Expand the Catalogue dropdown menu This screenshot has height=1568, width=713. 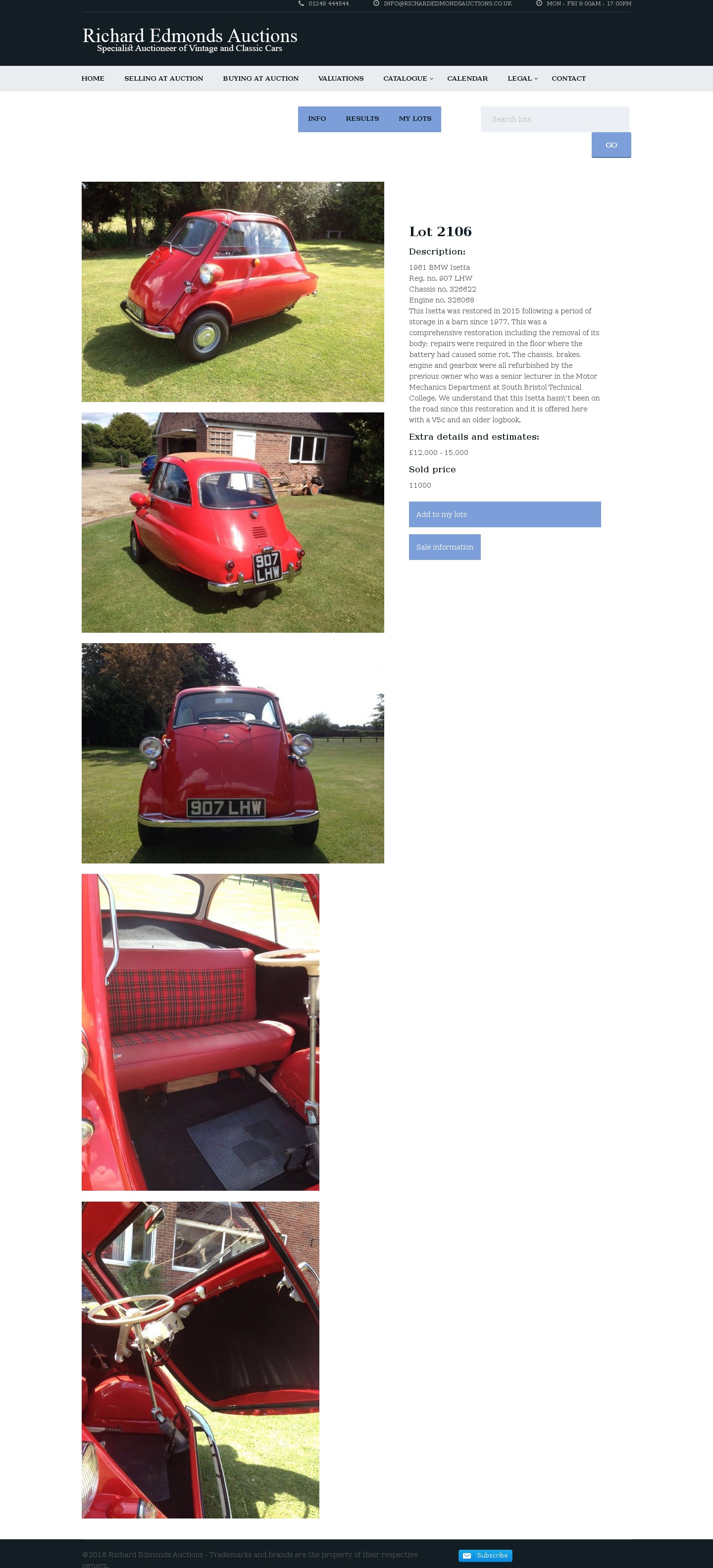407,79
